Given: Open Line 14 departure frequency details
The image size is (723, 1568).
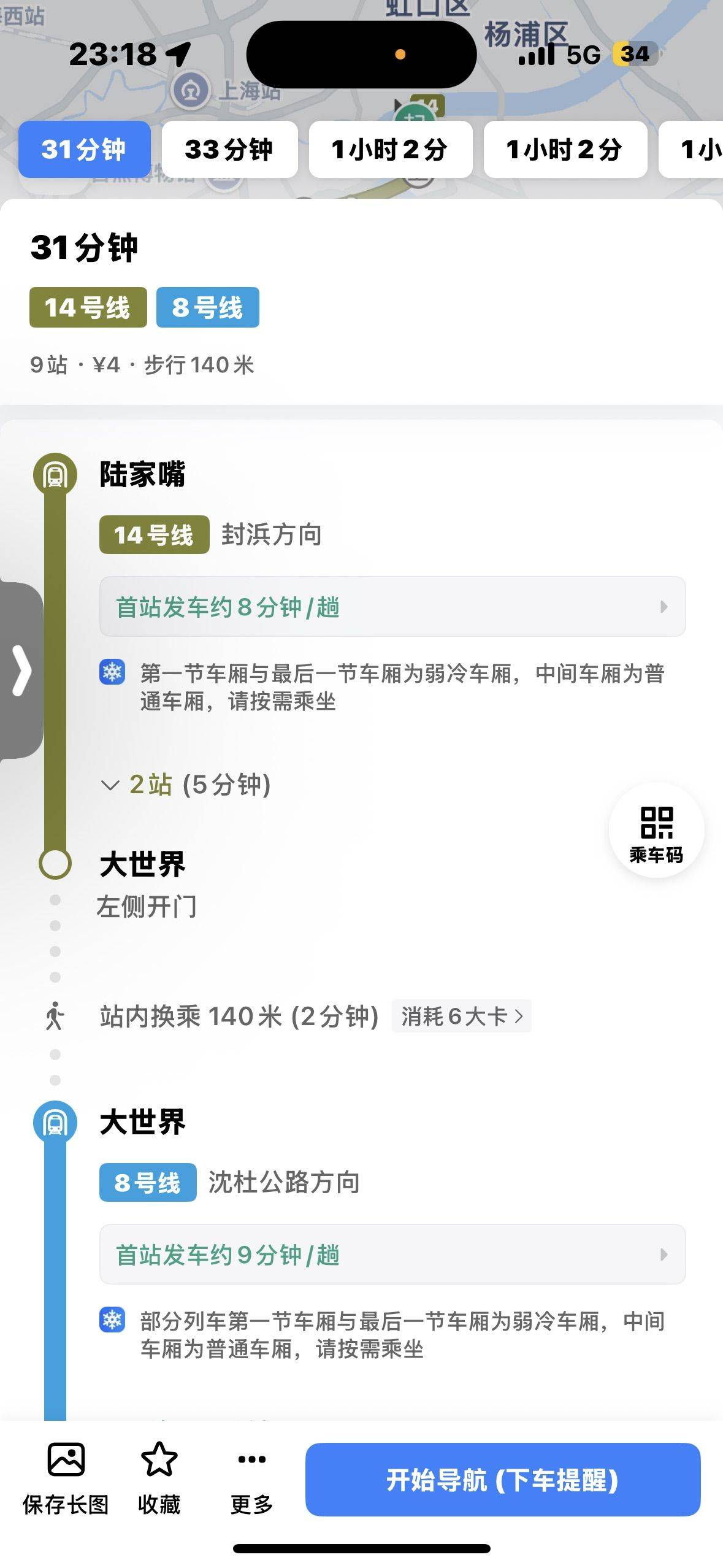Looking at the screenshot, I should pos(392,607).
